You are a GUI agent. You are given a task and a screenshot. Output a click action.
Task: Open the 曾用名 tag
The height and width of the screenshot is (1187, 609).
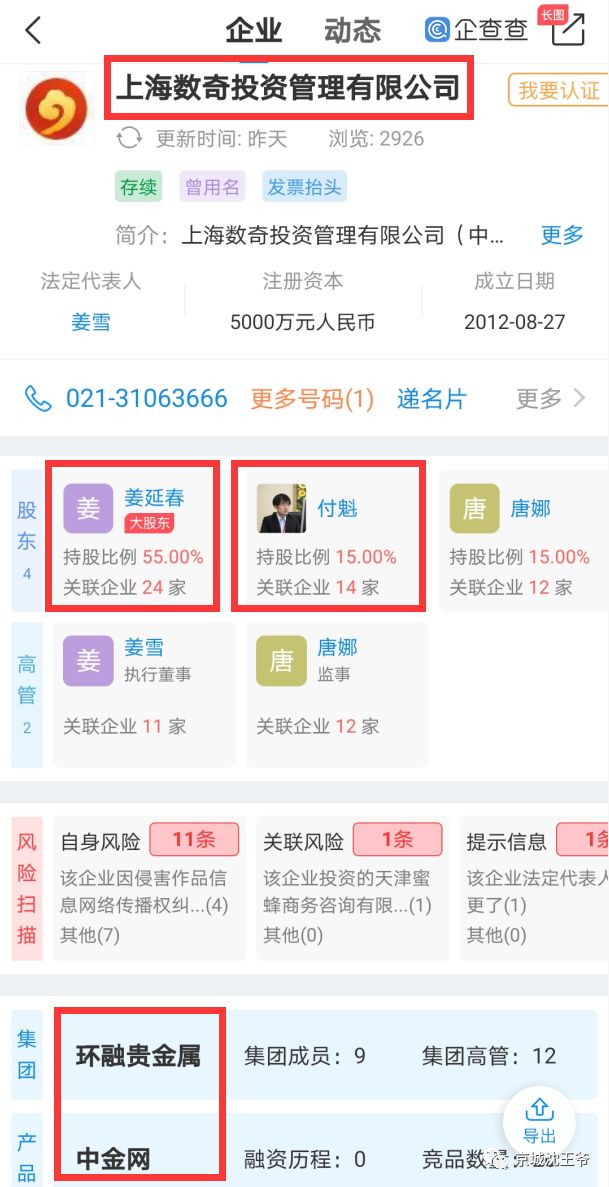[212, 187]
